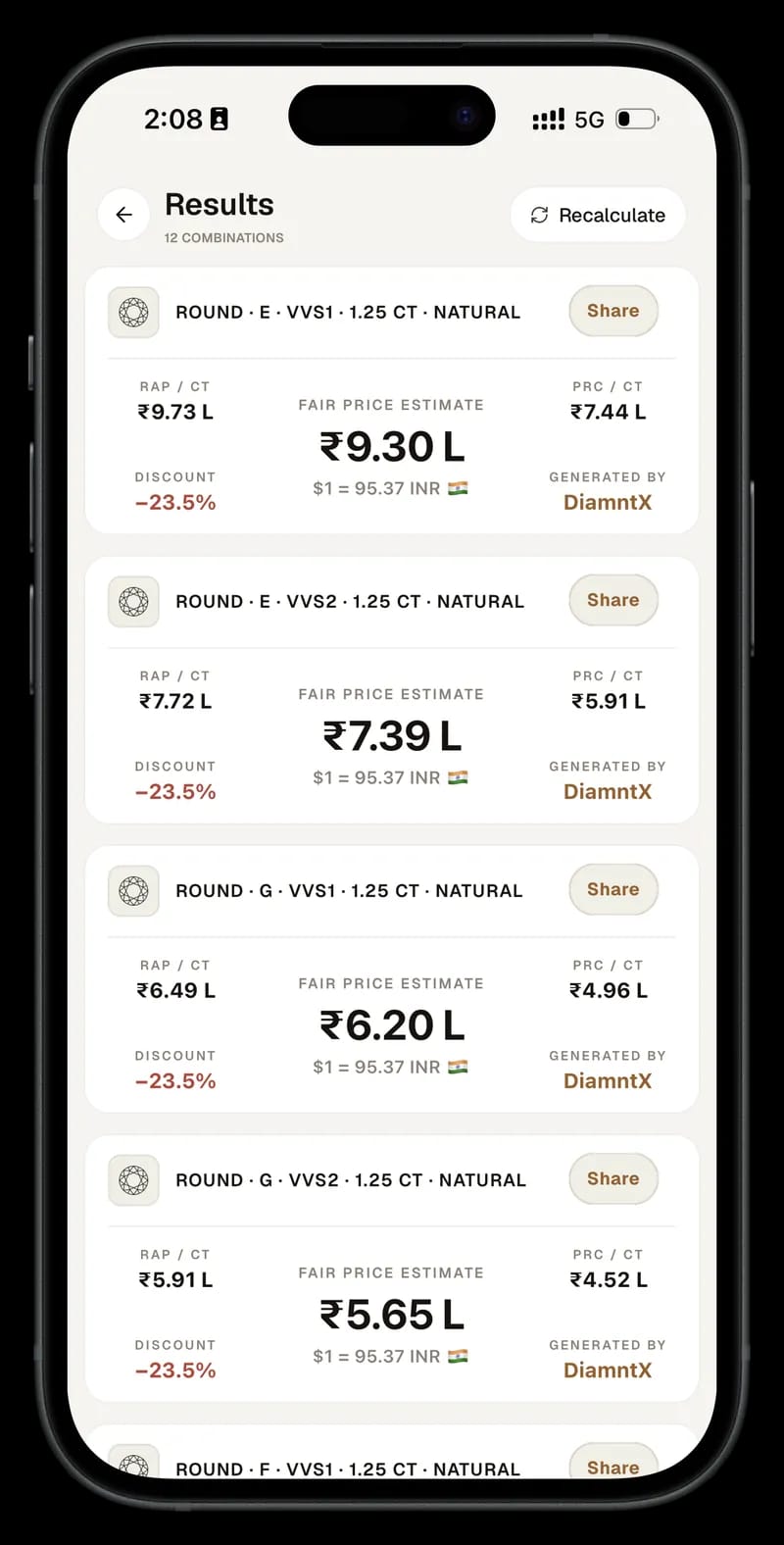The image size is (784, 1545).
Task: Share the Round E VVS2 1.25 ct estimate
Action: point(613,600)
